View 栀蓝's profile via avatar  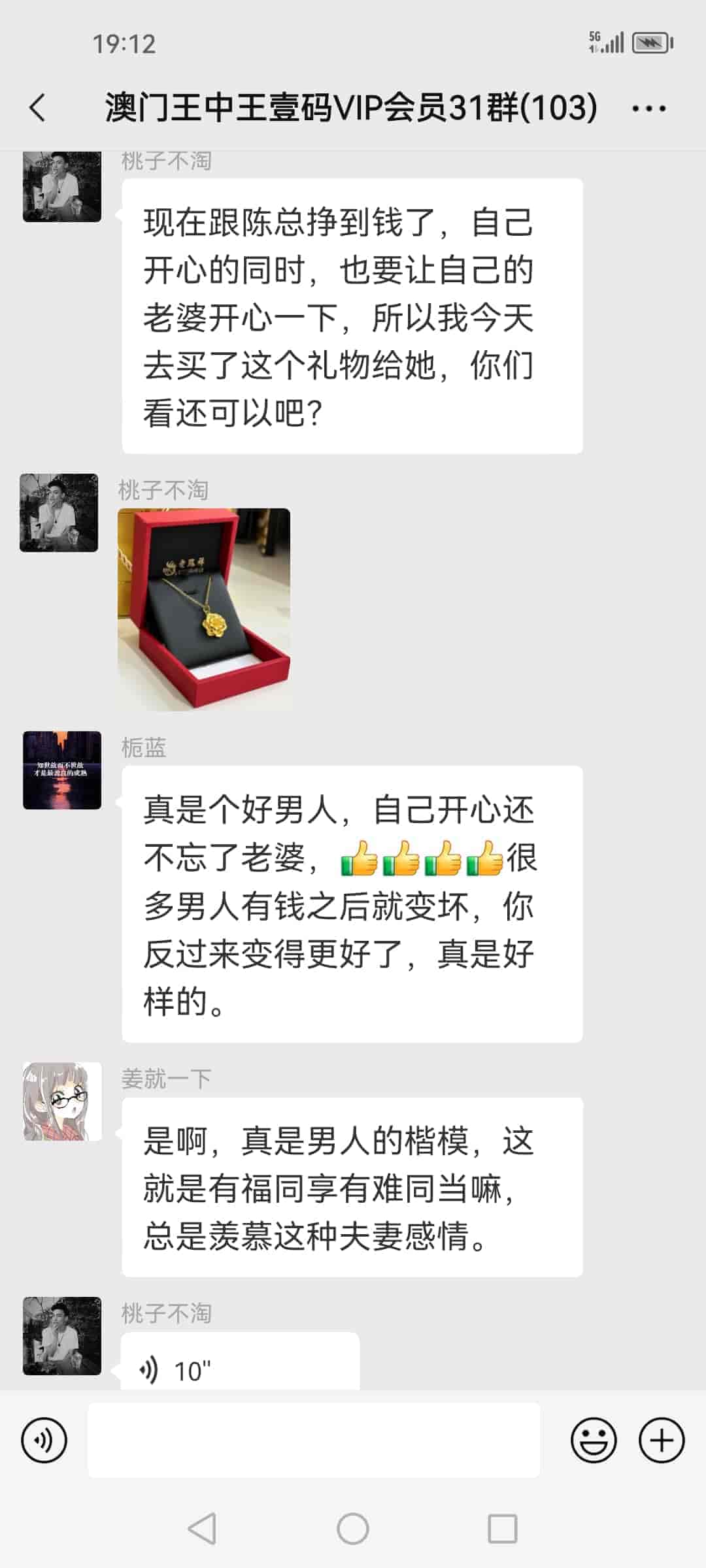(62, 770)
